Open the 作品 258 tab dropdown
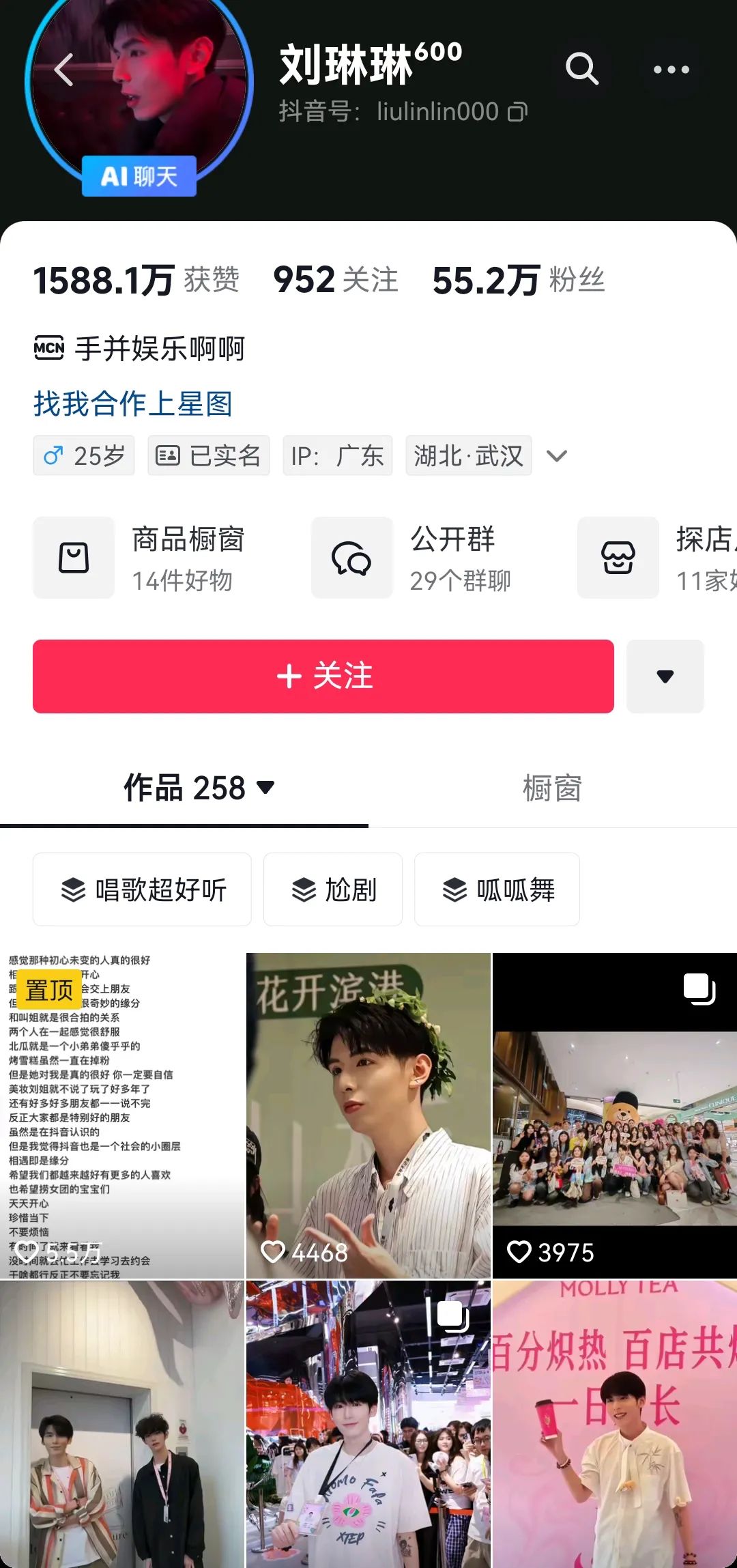 (x=199, y=788)
